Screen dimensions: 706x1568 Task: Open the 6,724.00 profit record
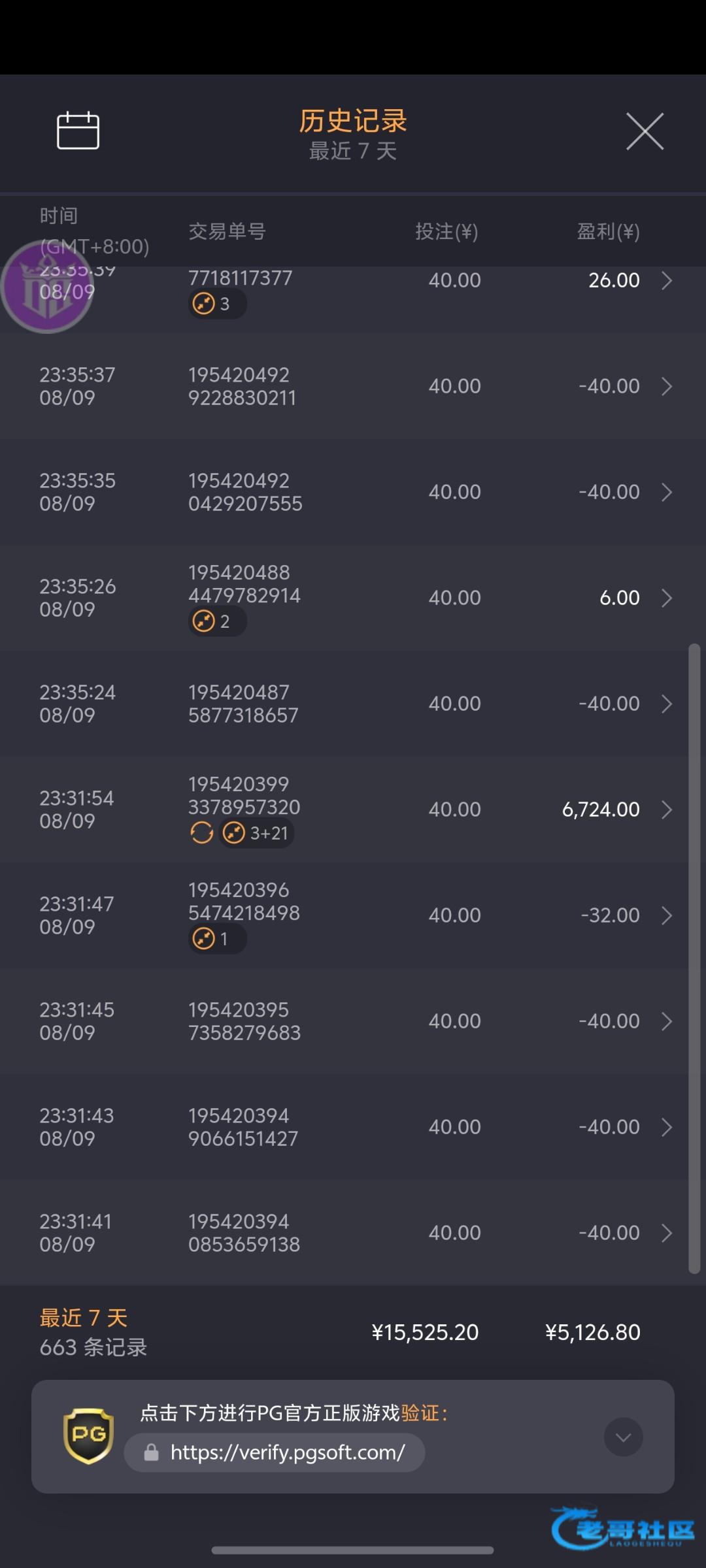[x=353, y=809]
